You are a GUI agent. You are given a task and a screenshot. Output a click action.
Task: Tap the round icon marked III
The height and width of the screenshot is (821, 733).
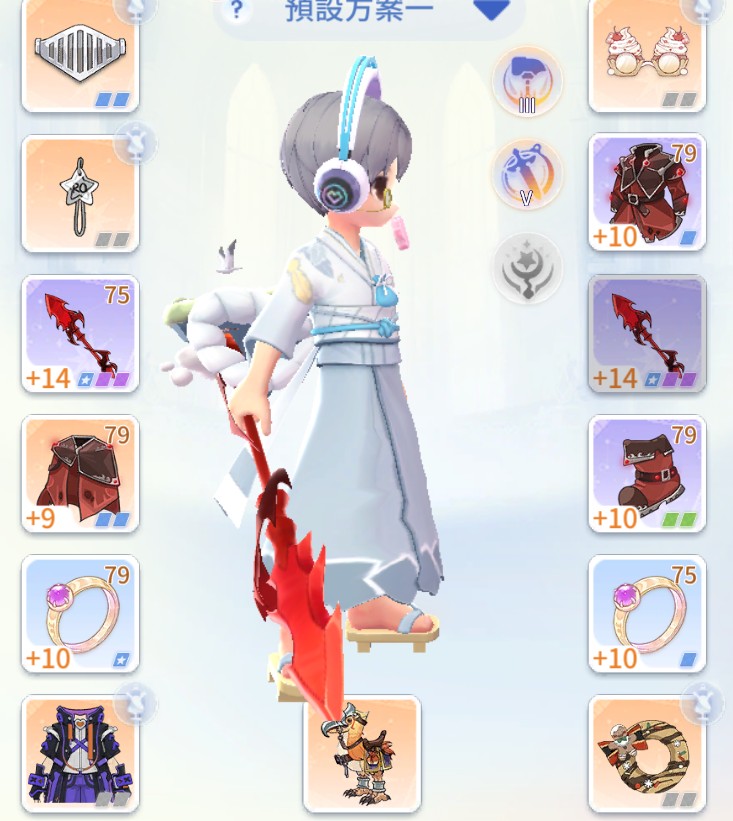point(527,80)
